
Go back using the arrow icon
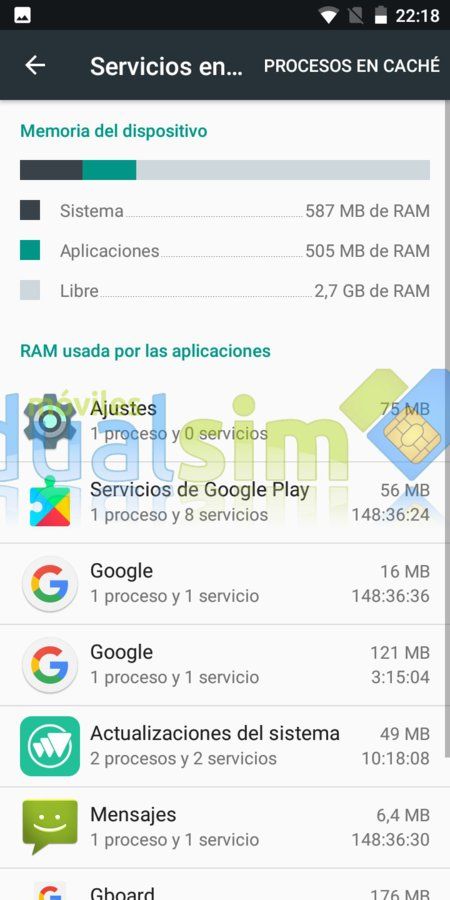pos(35,65)
